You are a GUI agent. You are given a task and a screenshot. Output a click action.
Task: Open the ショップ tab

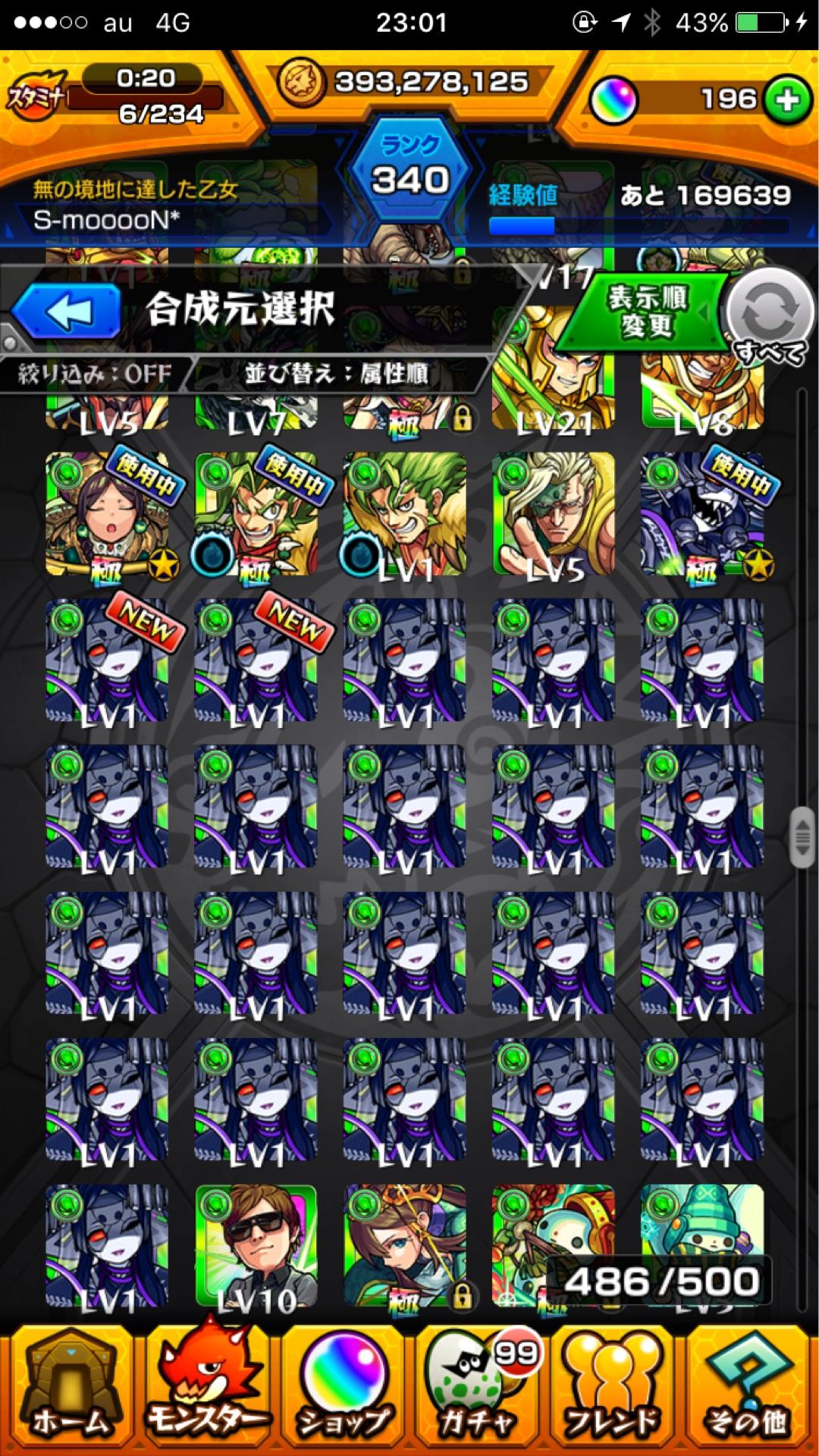point(343,1392)
